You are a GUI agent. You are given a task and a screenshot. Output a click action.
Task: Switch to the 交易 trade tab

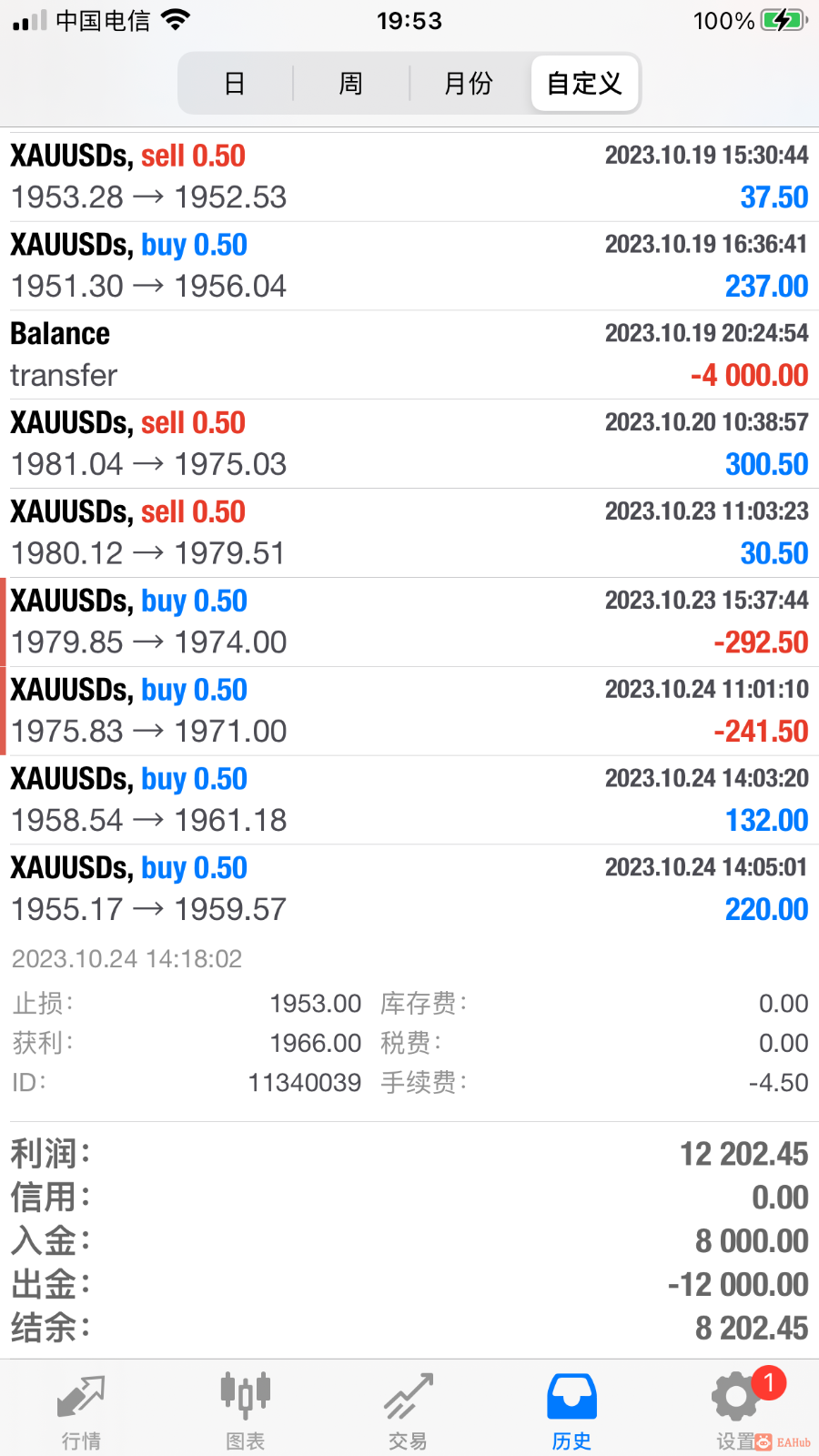[408, 1410]
